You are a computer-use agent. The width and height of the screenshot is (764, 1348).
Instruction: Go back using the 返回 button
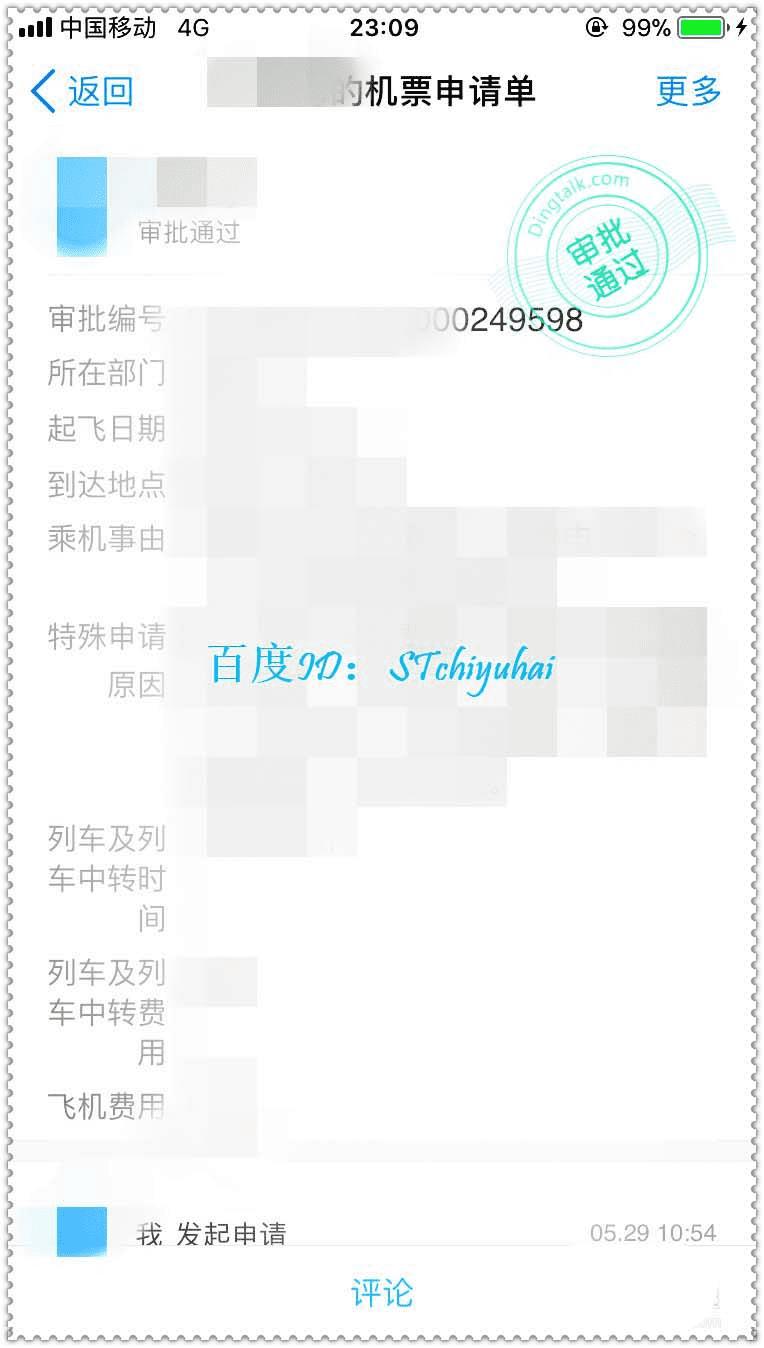pos(82,92)
